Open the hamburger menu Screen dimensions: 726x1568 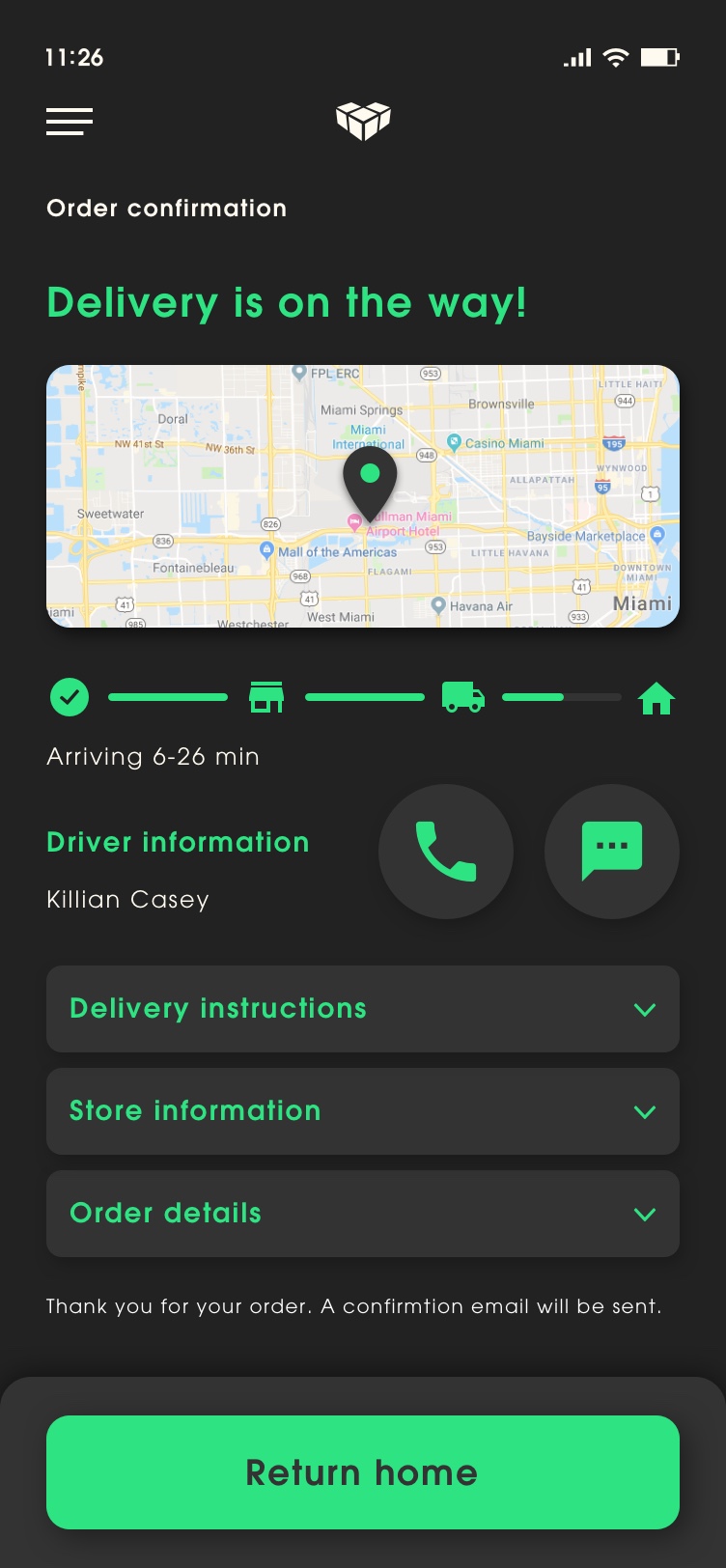70,122
